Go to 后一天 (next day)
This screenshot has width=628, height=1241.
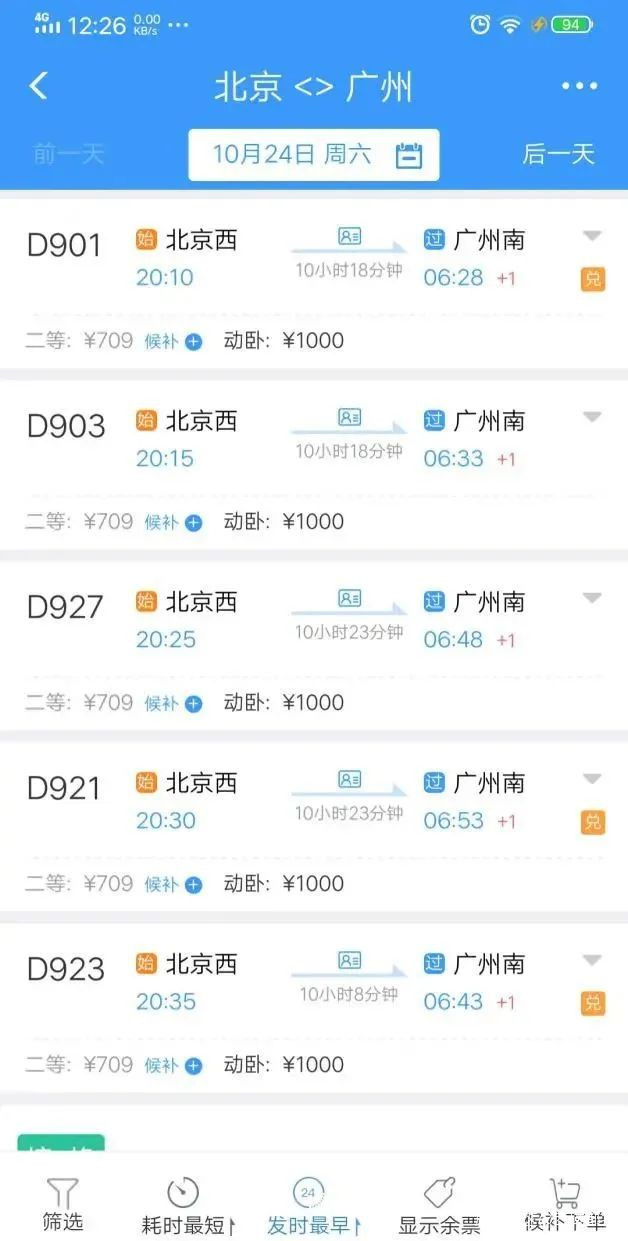[x=558, y=154]
